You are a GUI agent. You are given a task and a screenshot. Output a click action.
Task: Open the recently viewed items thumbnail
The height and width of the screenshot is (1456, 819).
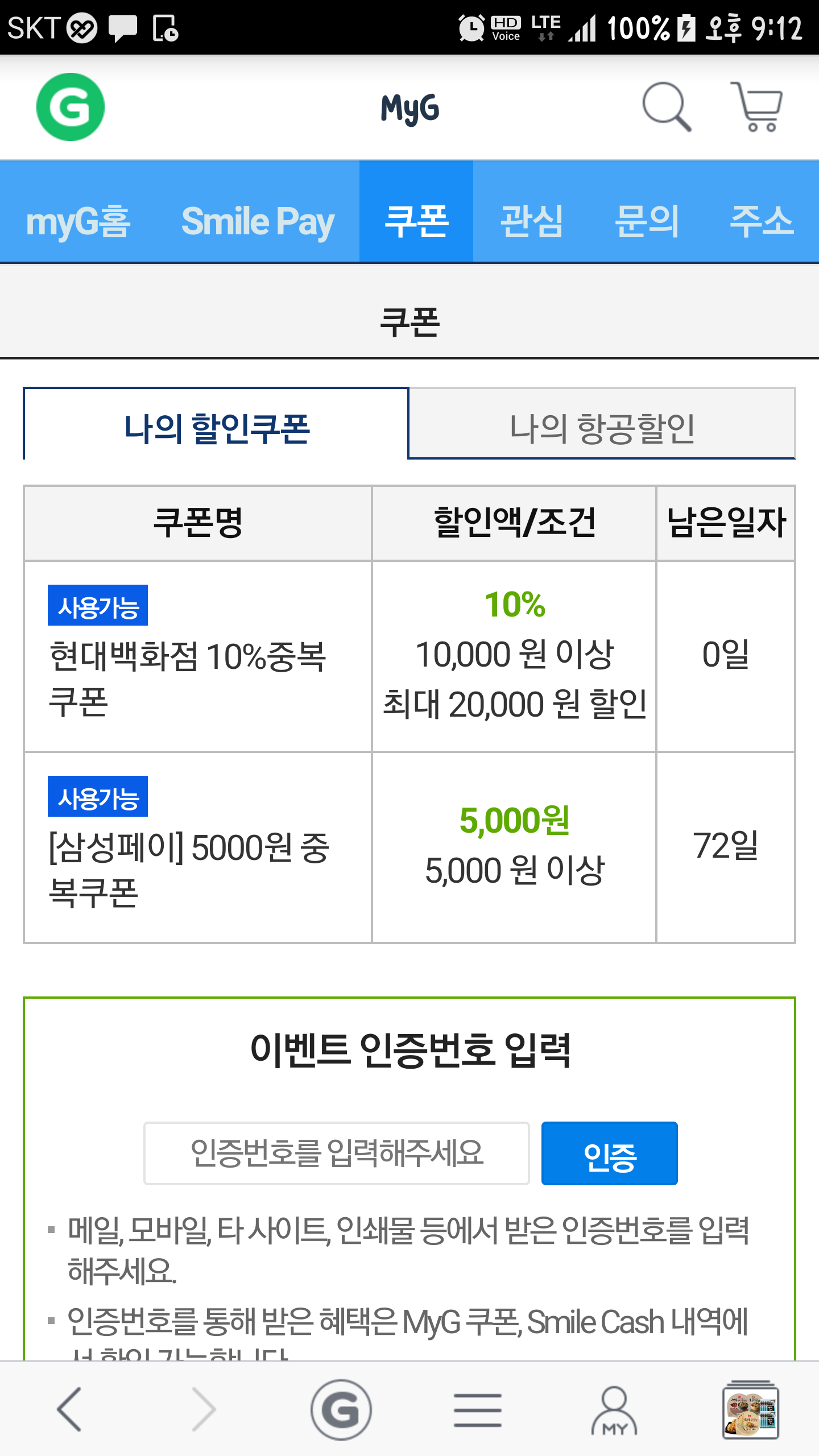(751, 1409)
